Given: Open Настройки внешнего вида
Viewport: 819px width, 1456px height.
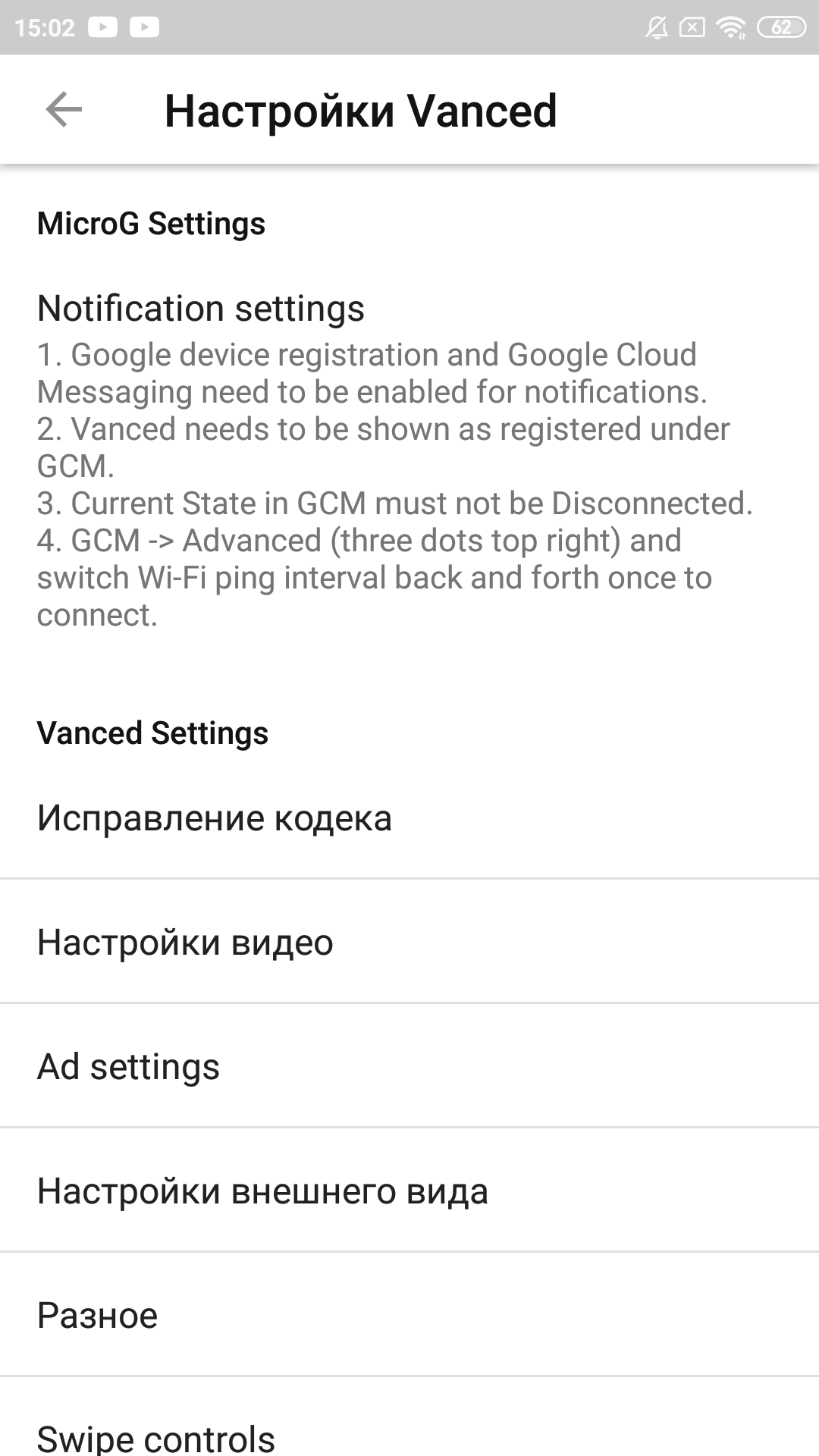Looking at the screenshot, I should (409, 1191).
